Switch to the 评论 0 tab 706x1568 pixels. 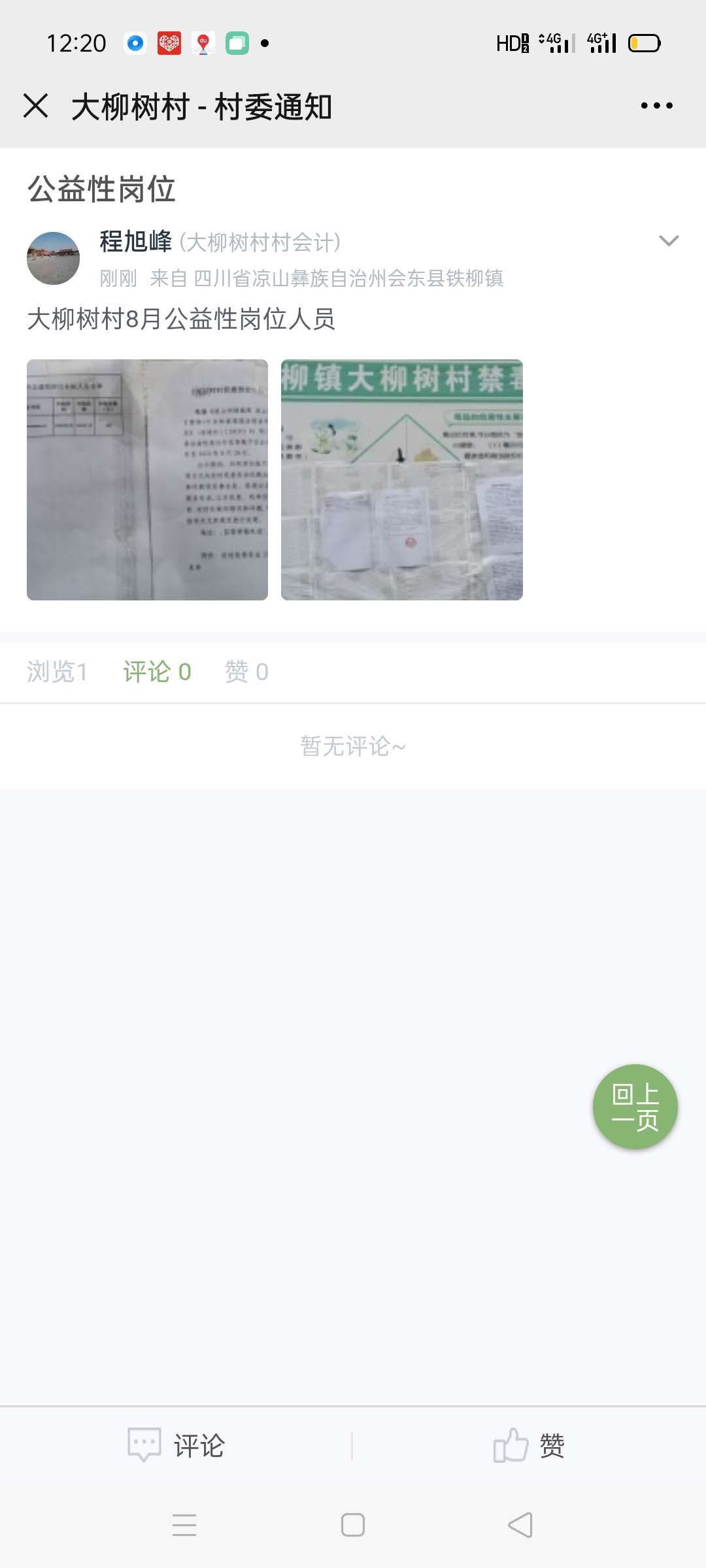(157, 672)
